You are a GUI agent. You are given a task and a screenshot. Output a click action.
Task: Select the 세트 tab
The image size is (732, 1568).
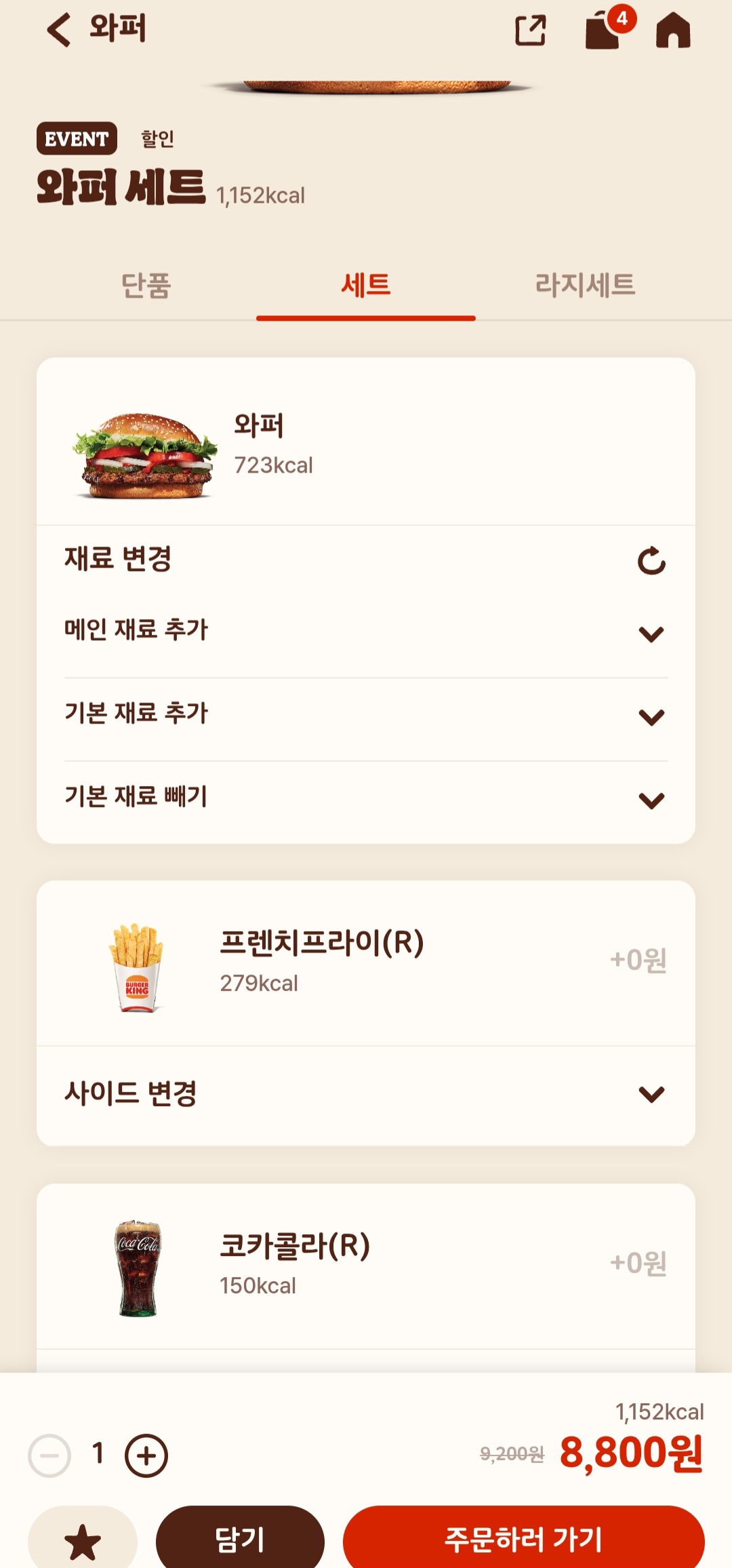366,285
